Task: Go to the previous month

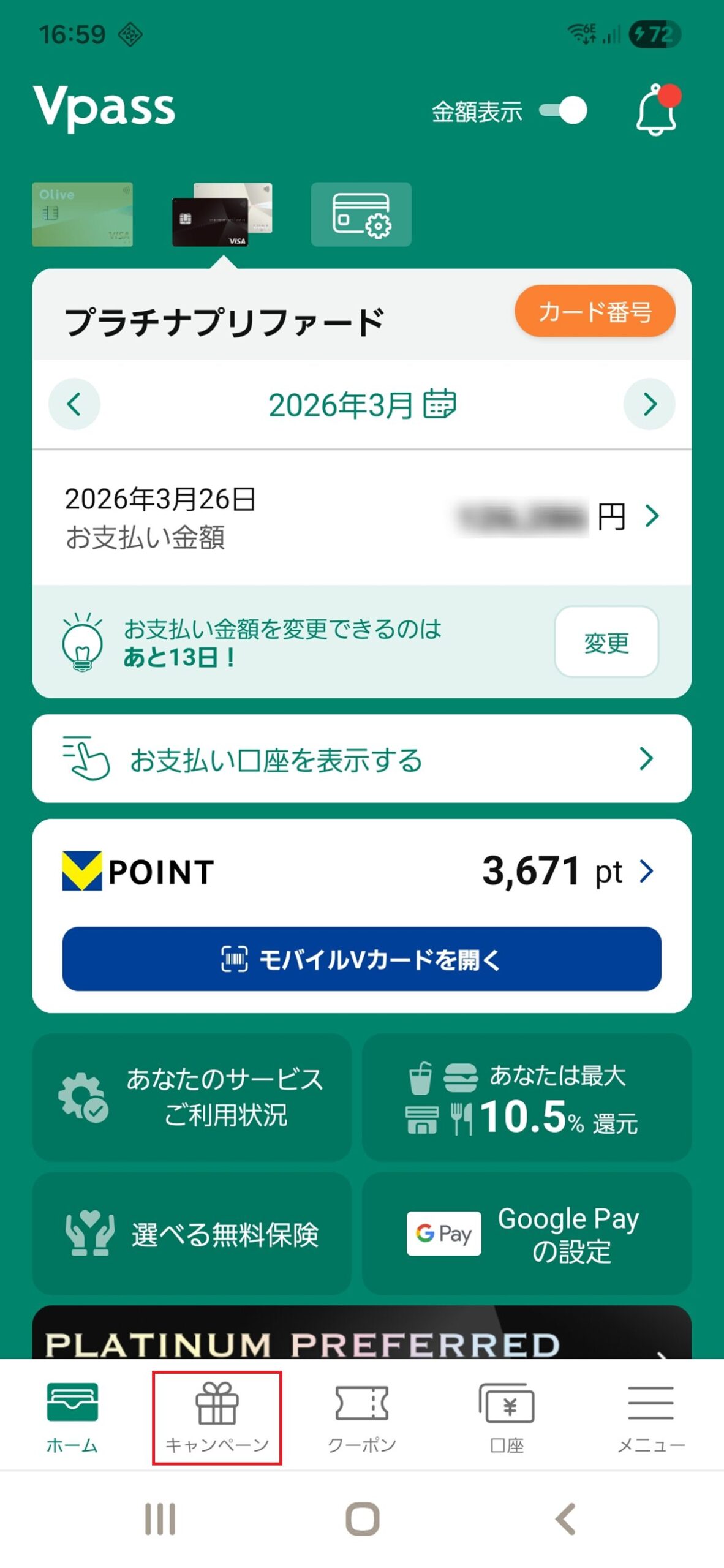Action: coord(74,404)
